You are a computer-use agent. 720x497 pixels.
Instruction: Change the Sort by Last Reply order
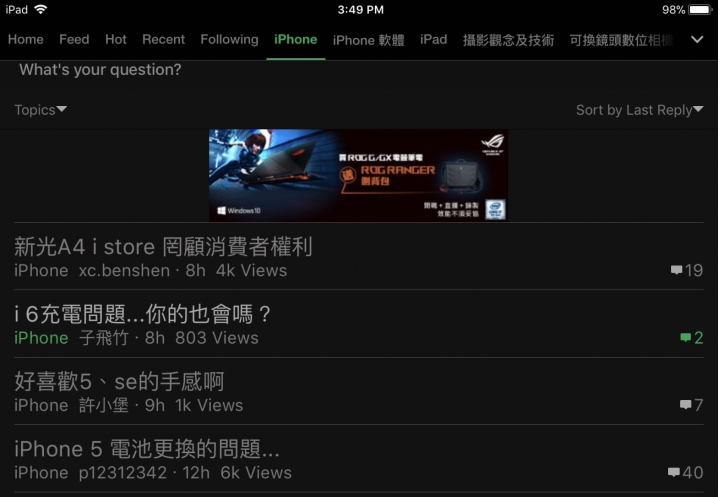click(x=639, y=110)
